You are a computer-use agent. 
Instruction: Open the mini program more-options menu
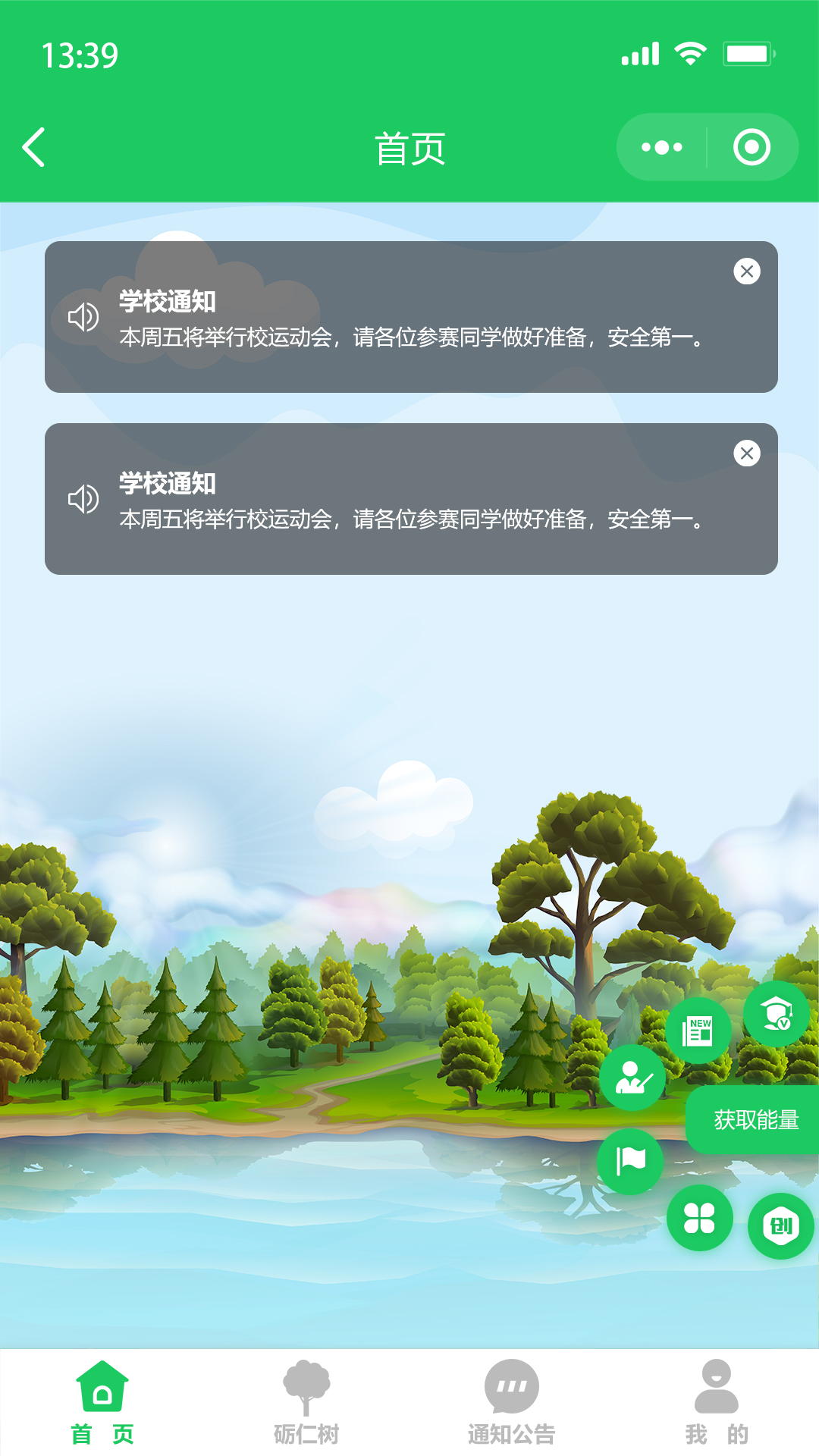(x=661, y=147)
